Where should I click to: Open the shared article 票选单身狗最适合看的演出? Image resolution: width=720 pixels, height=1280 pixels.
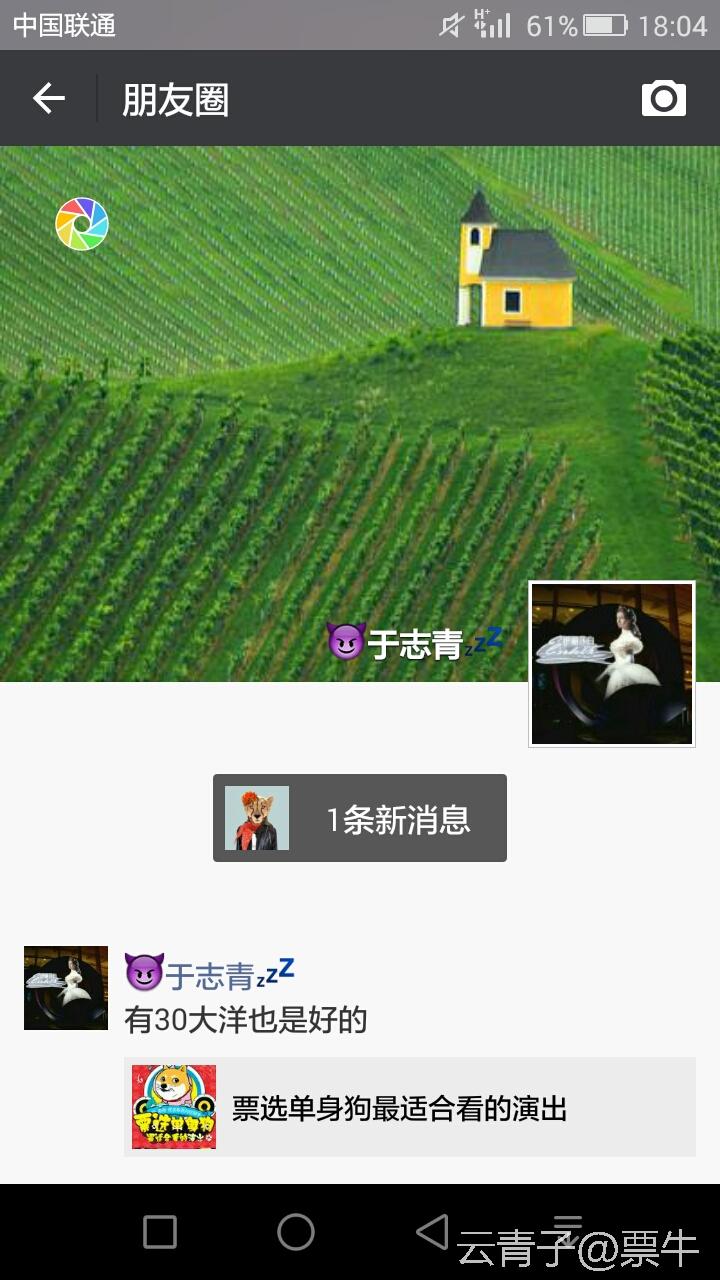pyautogui.click(x=410, y=1107)
